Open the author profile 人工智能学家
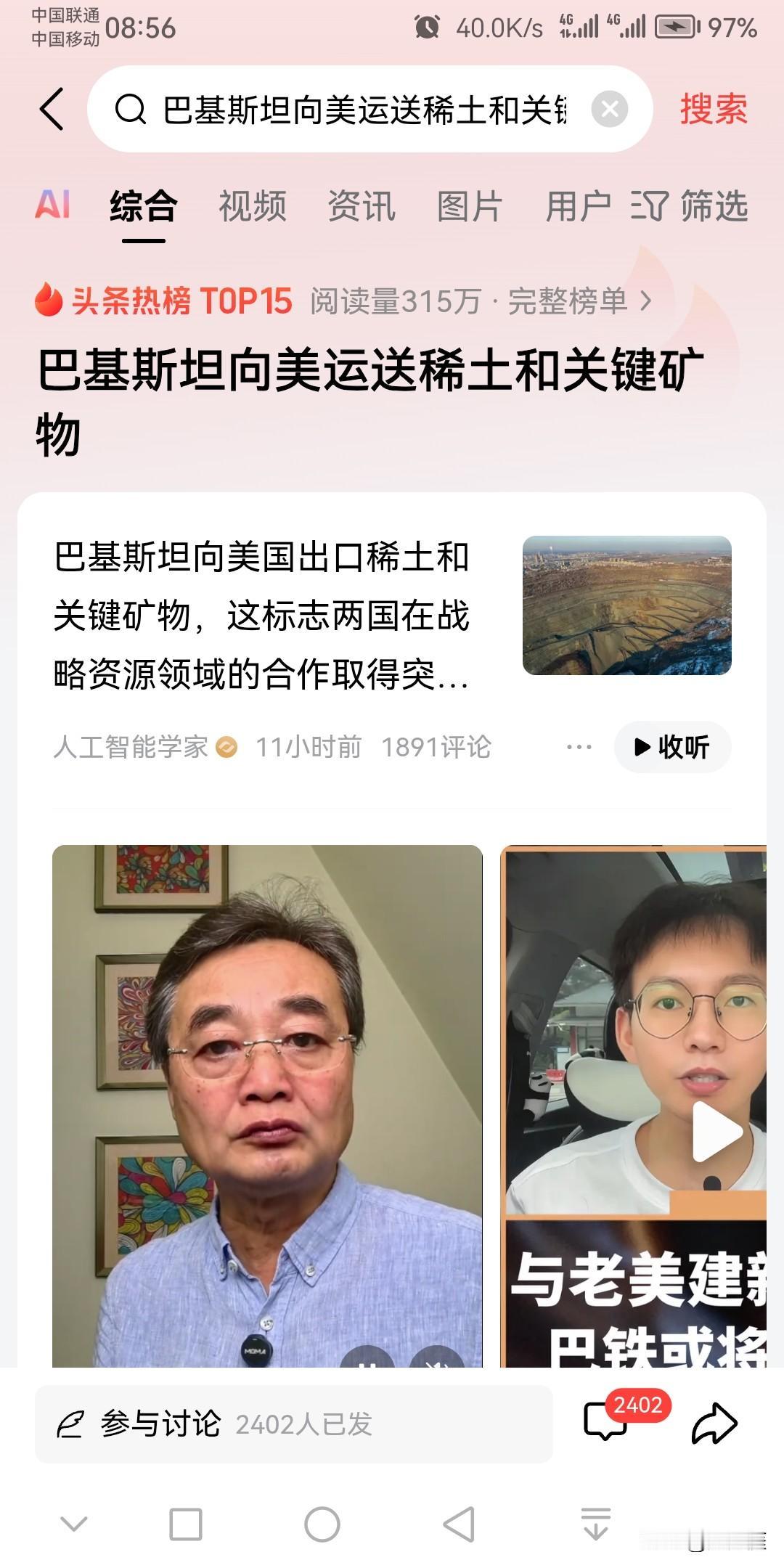784x1568 pixels. tap(131, 747)
